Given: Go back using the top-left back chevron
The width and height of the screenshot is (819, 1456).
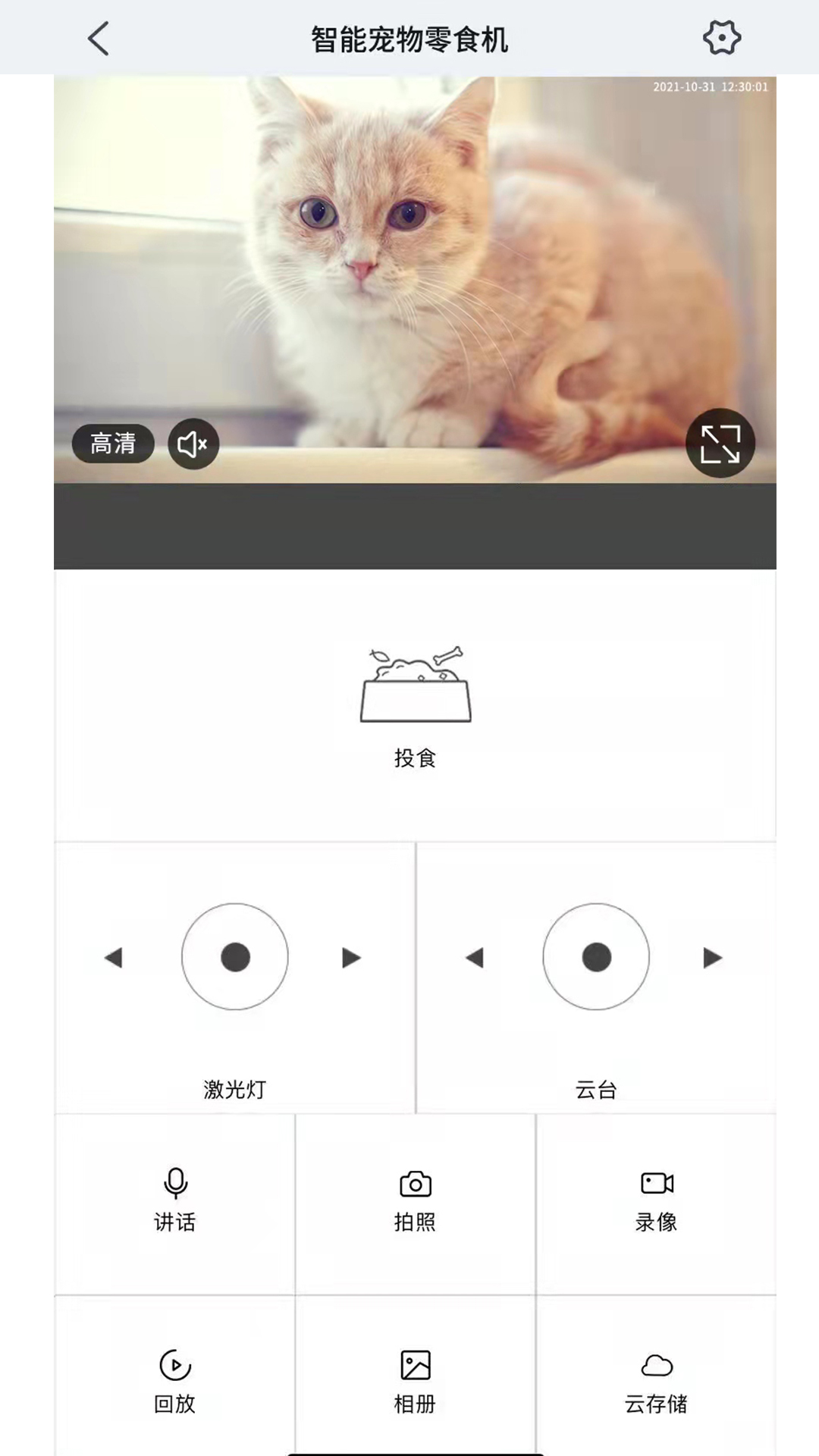Looking at the screenshot, I should coord(97,37).
